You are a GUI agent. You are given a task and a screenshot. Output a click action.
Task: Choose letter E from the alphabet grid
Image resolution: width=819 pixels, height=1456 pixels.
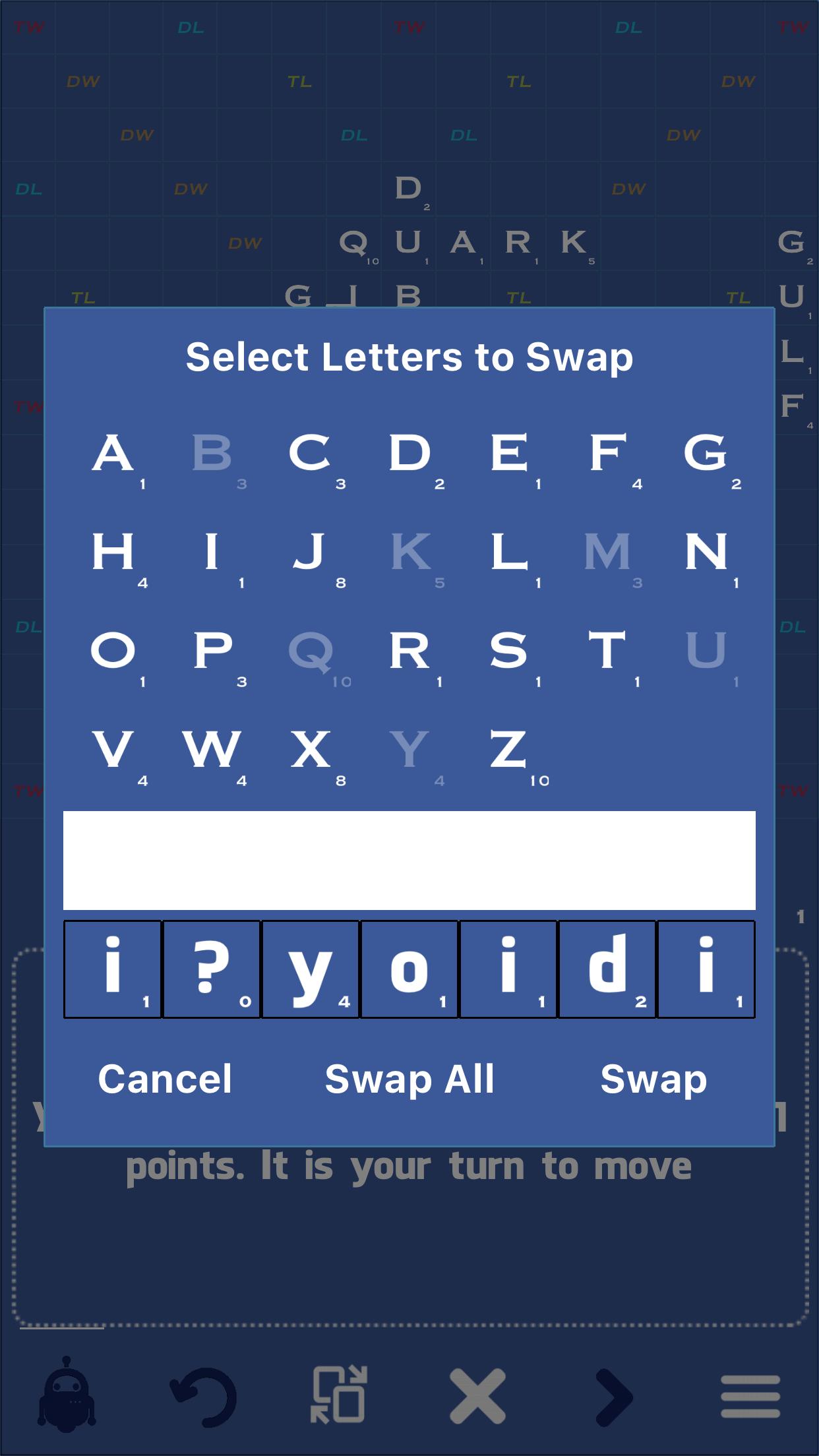(508, 454)
